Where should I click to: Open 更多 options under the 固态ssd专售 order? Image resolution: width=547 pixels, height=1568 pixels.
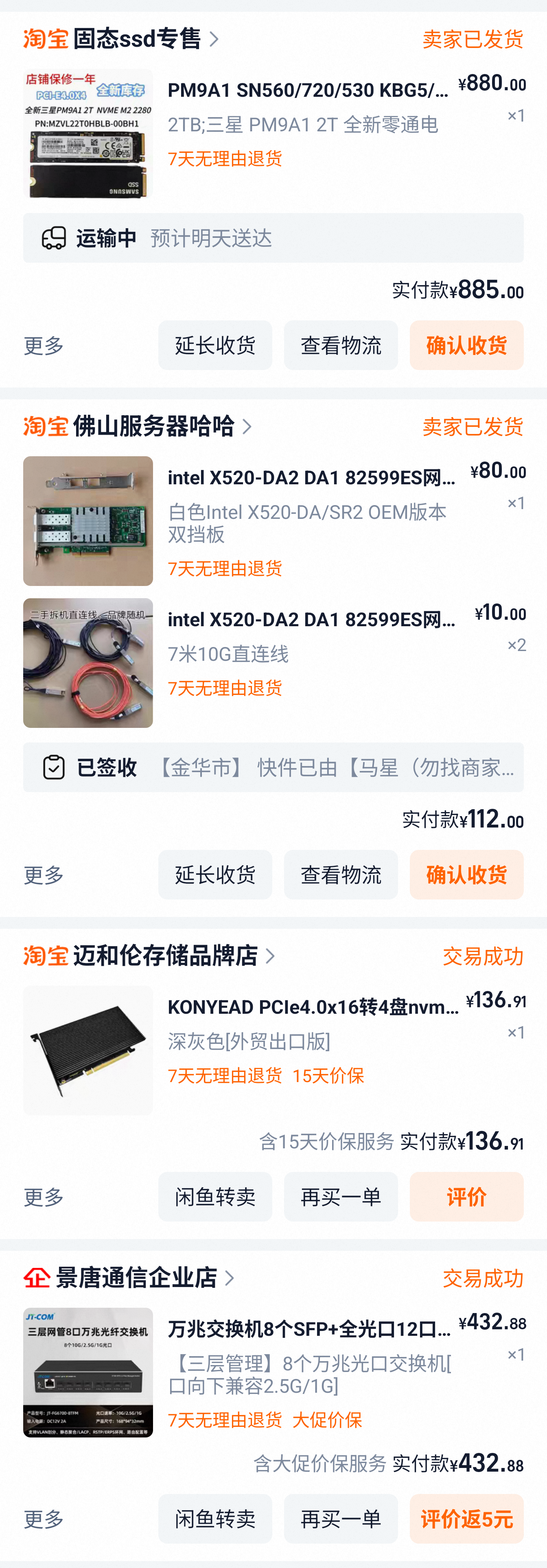[44, 346]
